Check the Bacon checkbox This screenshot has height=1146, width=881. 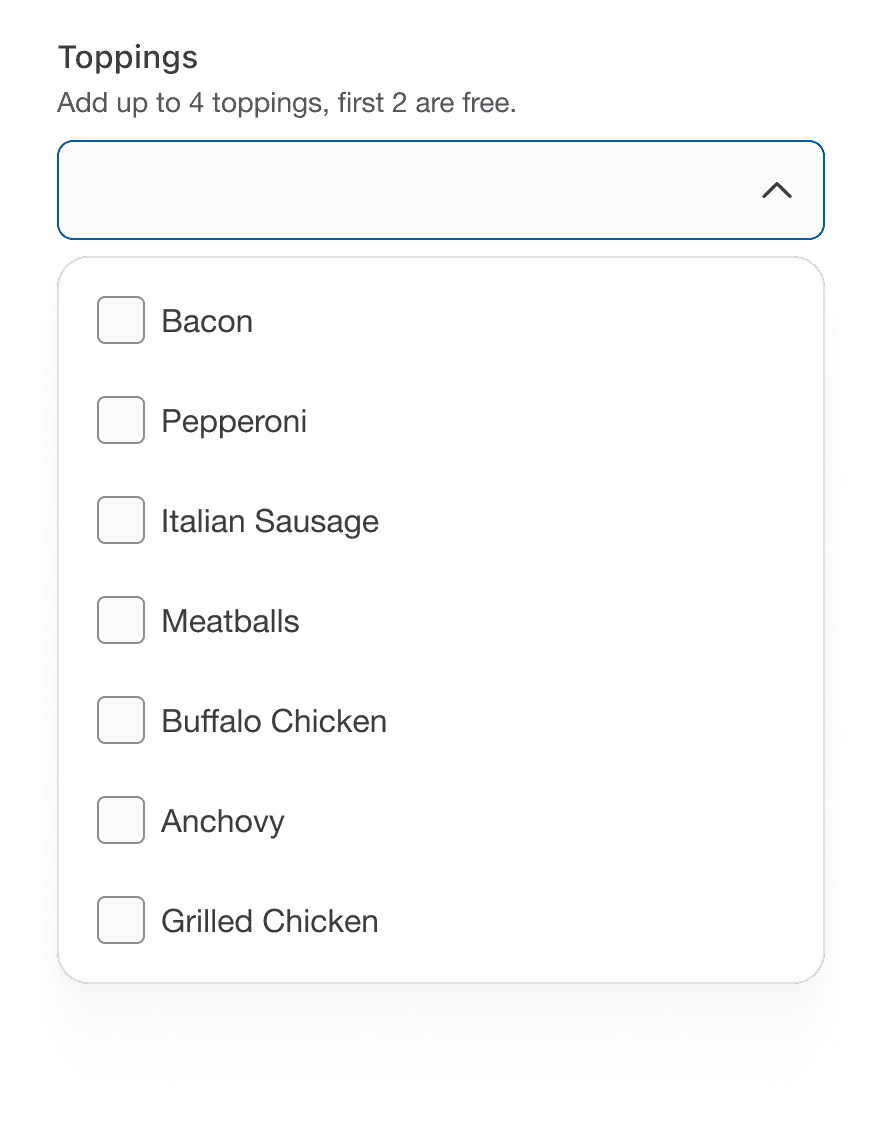pos(120,320)
